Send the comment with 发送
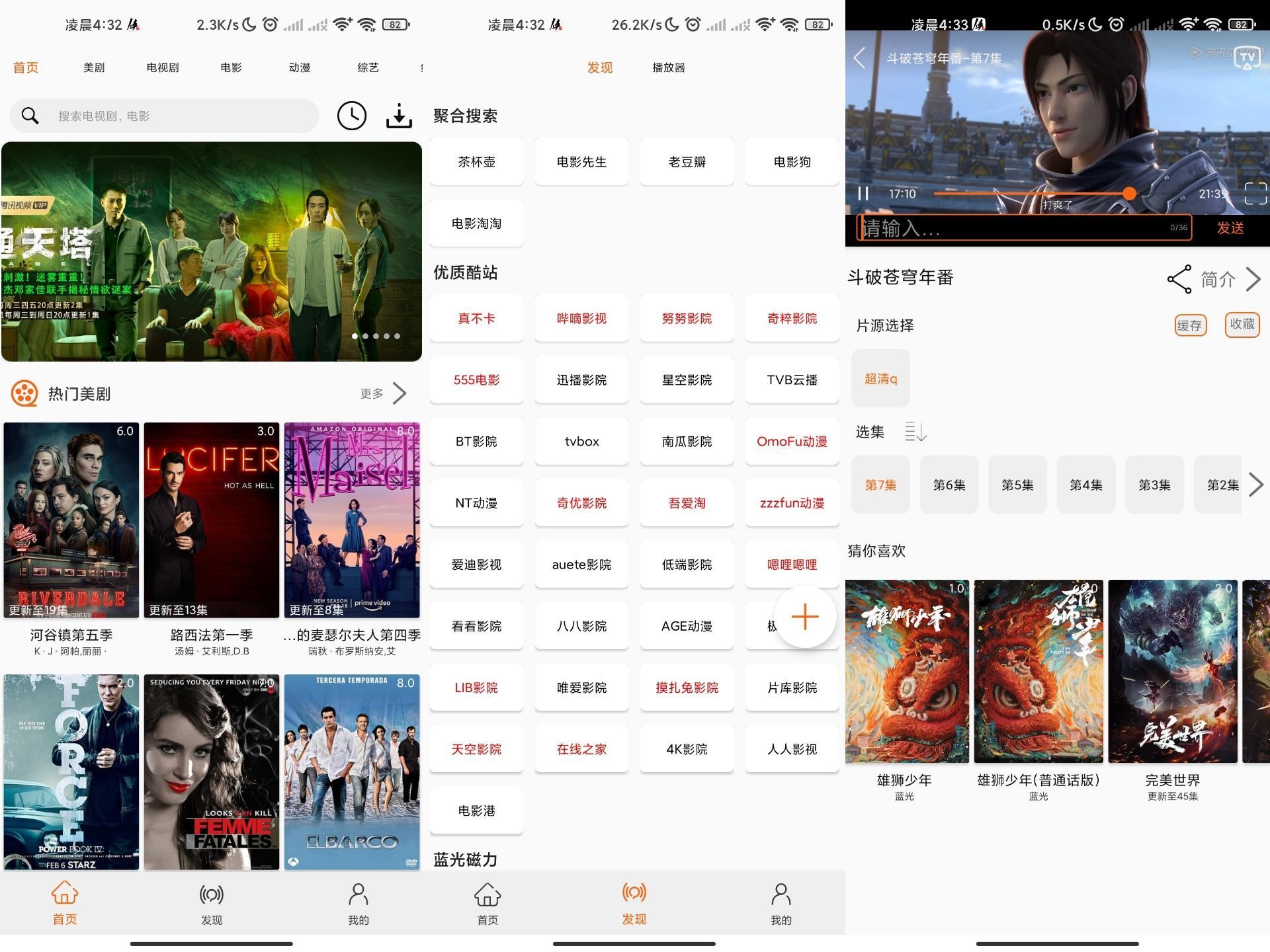The image size is (1270, 952). 1230,228
